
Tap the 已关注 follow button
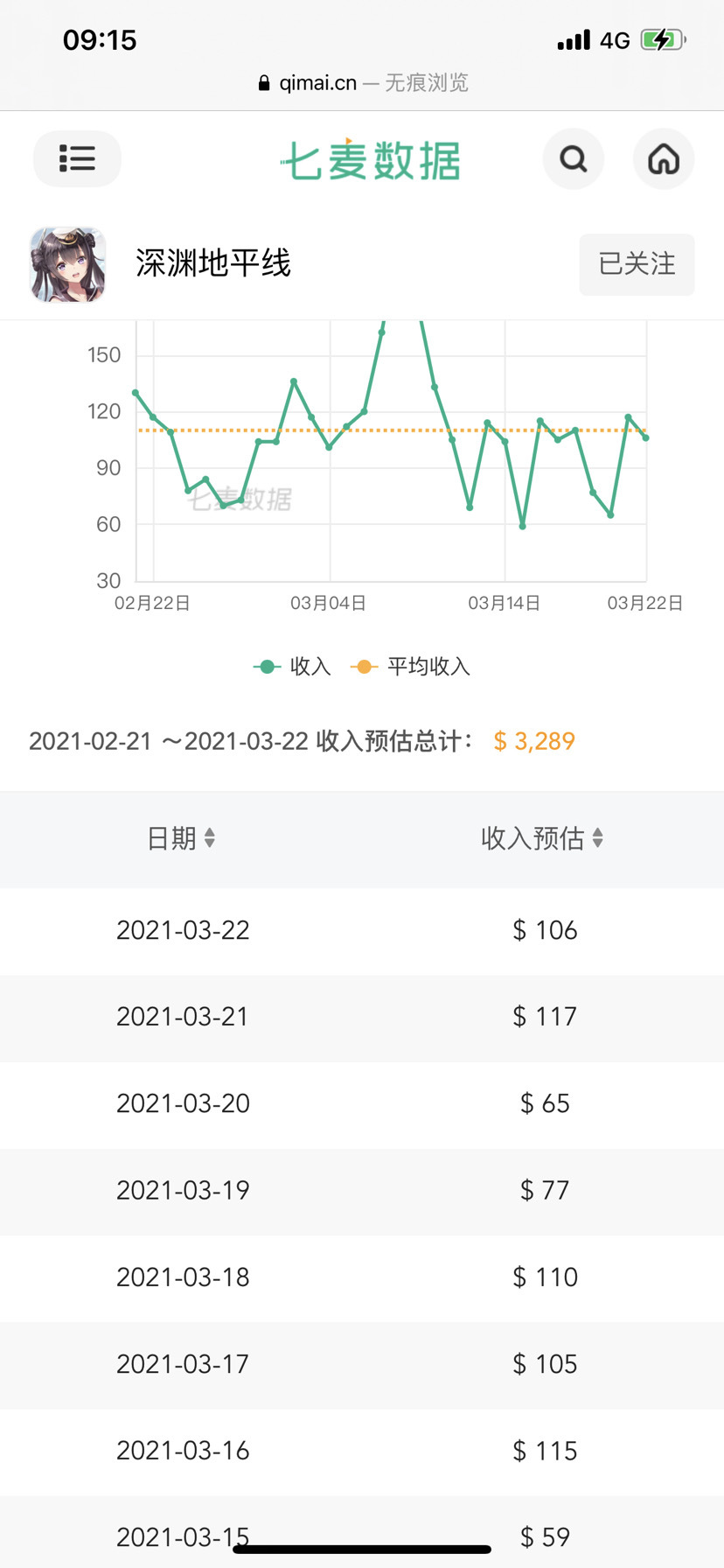(x=637, y=264)
